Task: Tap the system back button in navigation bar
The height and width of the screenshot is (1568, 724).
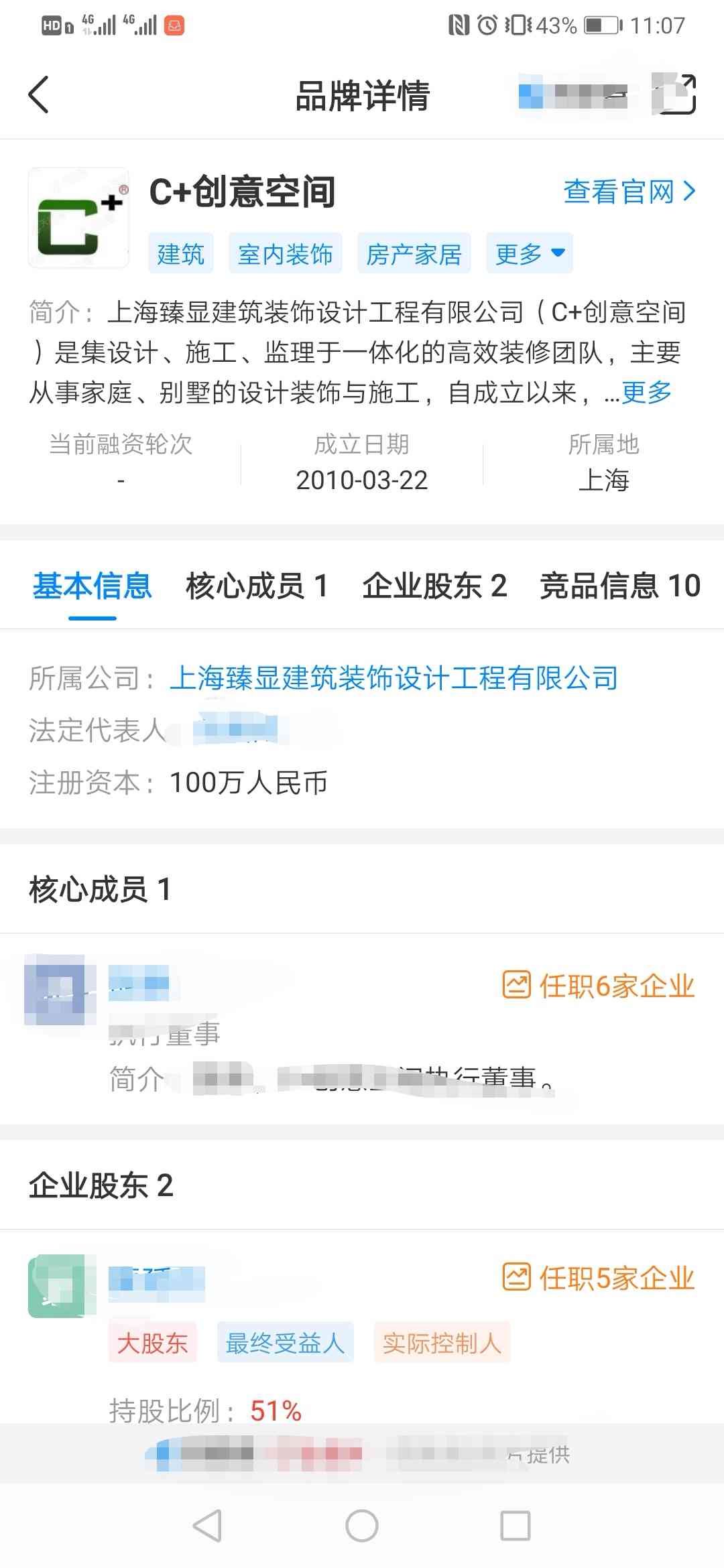Action: click(207, 1526)
